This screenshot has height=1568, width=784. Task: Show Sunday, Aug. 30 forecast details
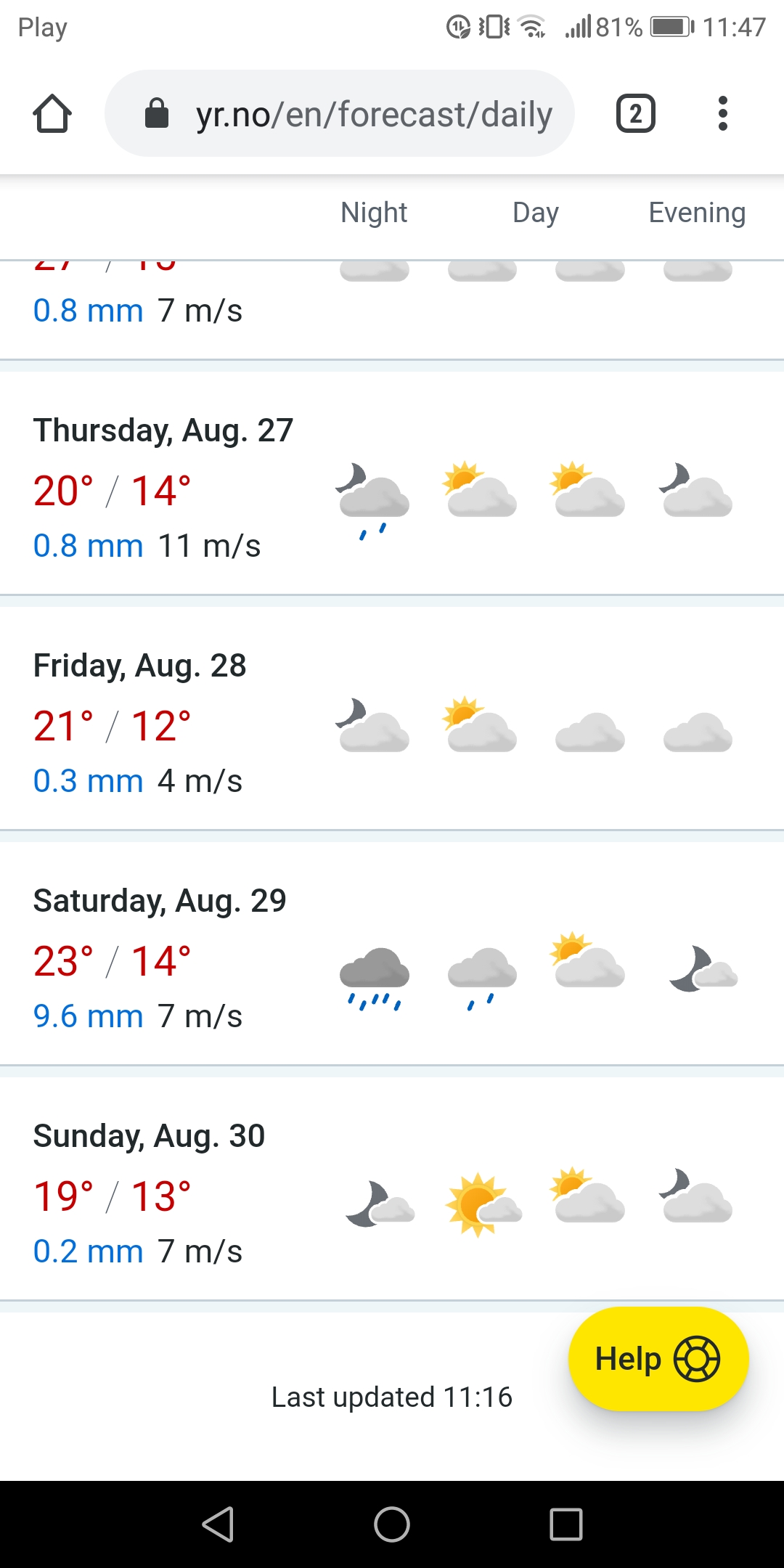[x=149, y=1136]
